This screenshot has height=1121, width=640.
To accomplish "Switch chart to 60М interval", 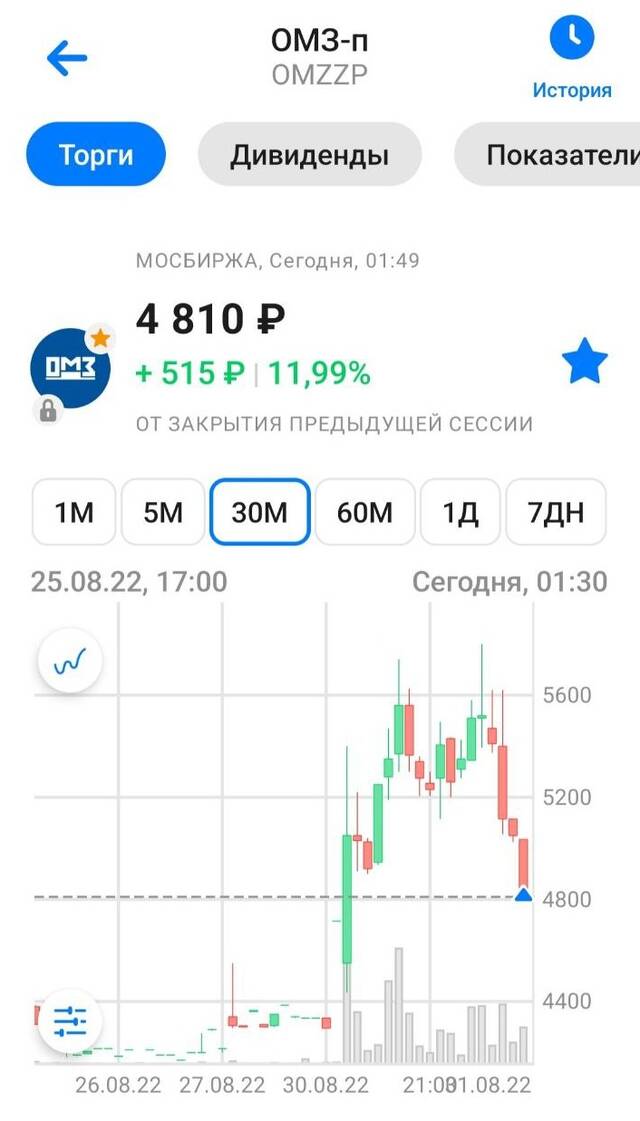I will click(365, 512).
